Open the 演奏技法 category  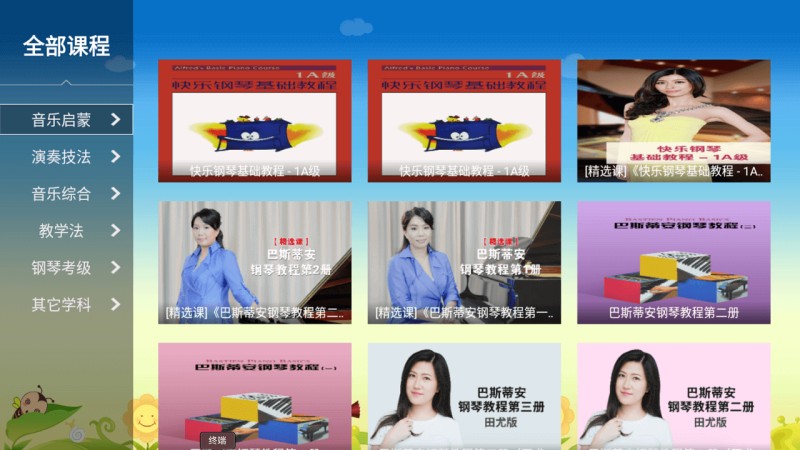66,157
